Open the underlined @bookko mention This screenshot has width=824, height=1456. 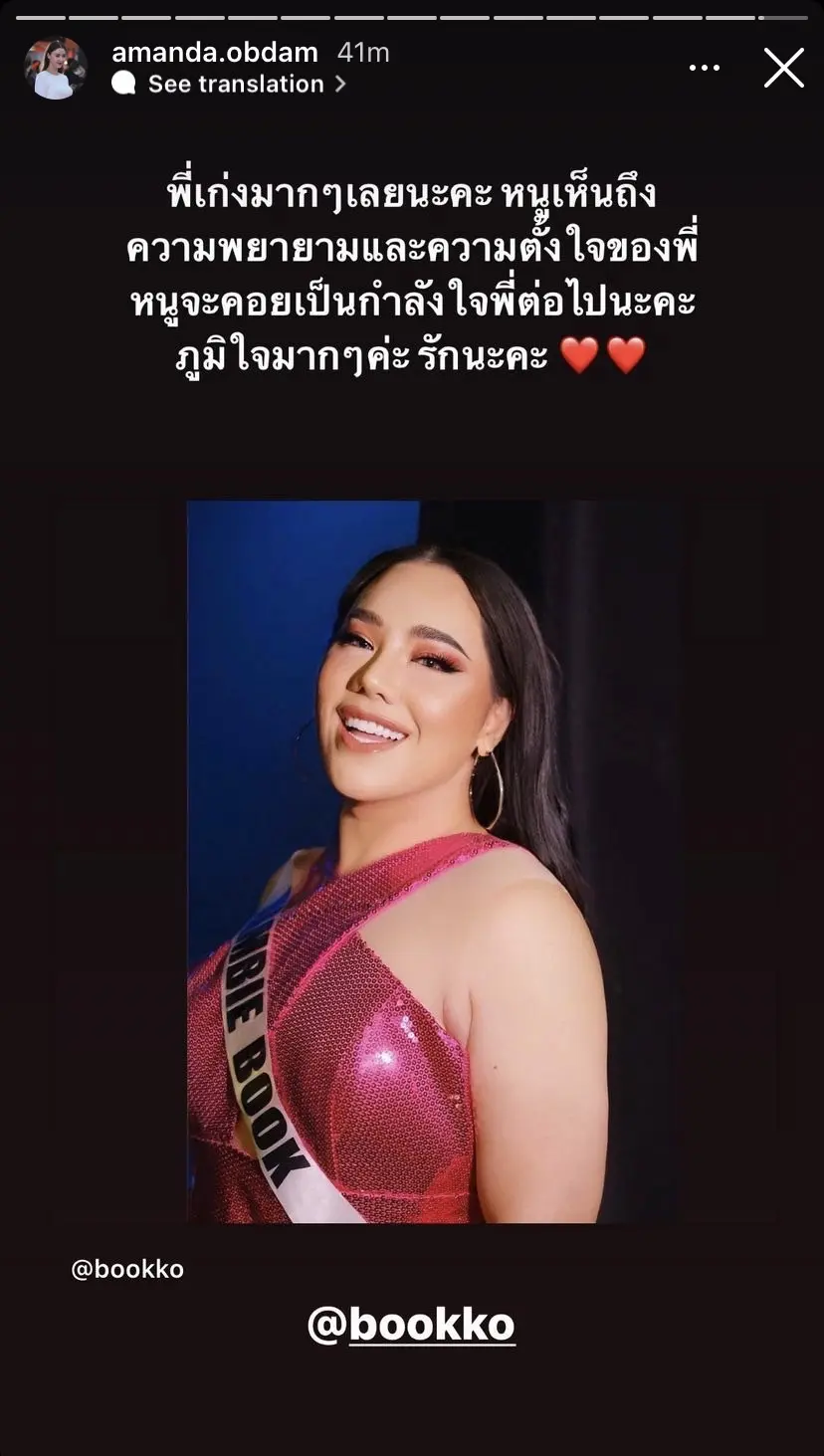pyautogui.click(x=411, y=1325)
